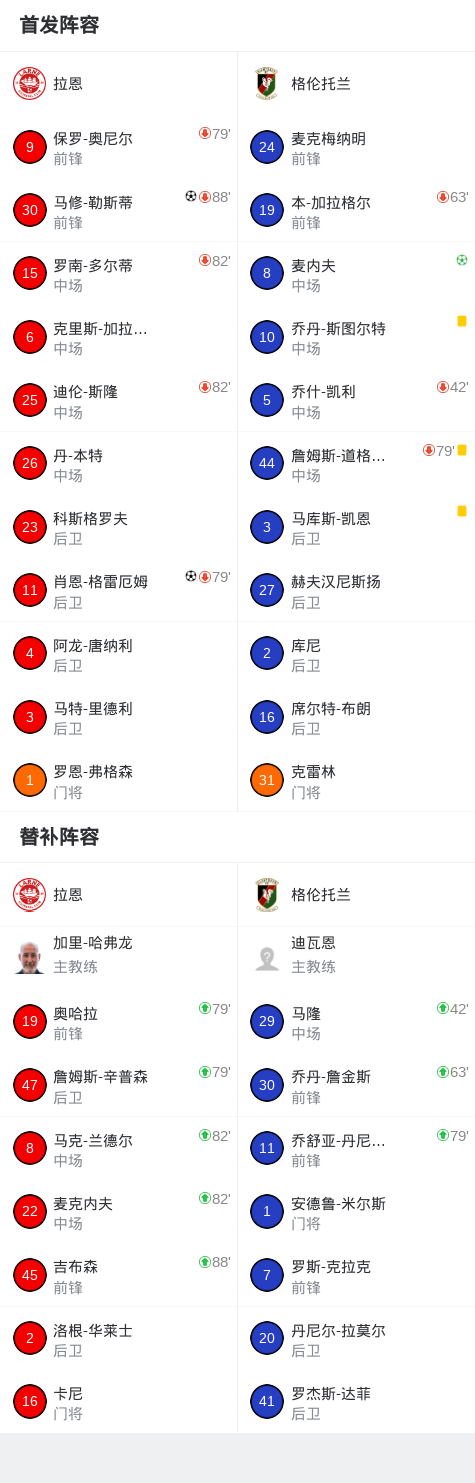Image resolution: width=475 pixels, height=1483 pixels.
Task: Open player 肖恩-格雷厄姆
Action: (118, 590)
